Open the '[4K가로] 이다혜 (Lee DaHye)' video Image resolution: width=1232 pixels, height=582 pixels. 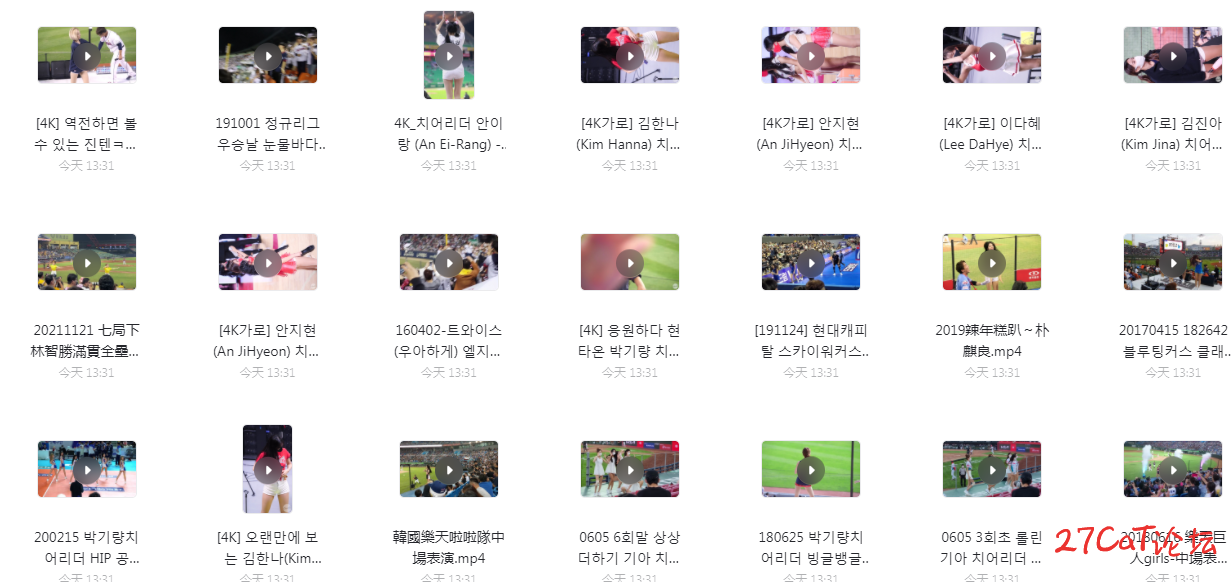tap(992, 56)
